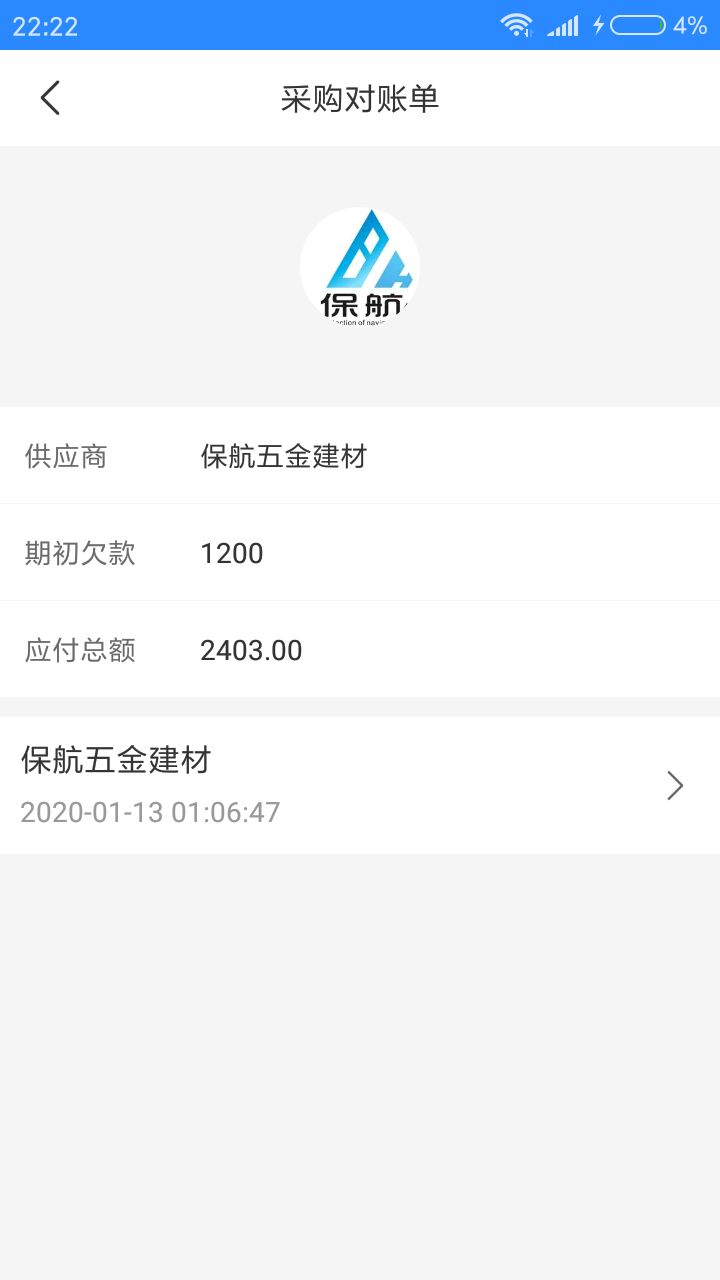This screenshot has height=1280, width=720.
Task: Expand the 保航五金建材 record via right chevron
Action: (x=675, y=786)
